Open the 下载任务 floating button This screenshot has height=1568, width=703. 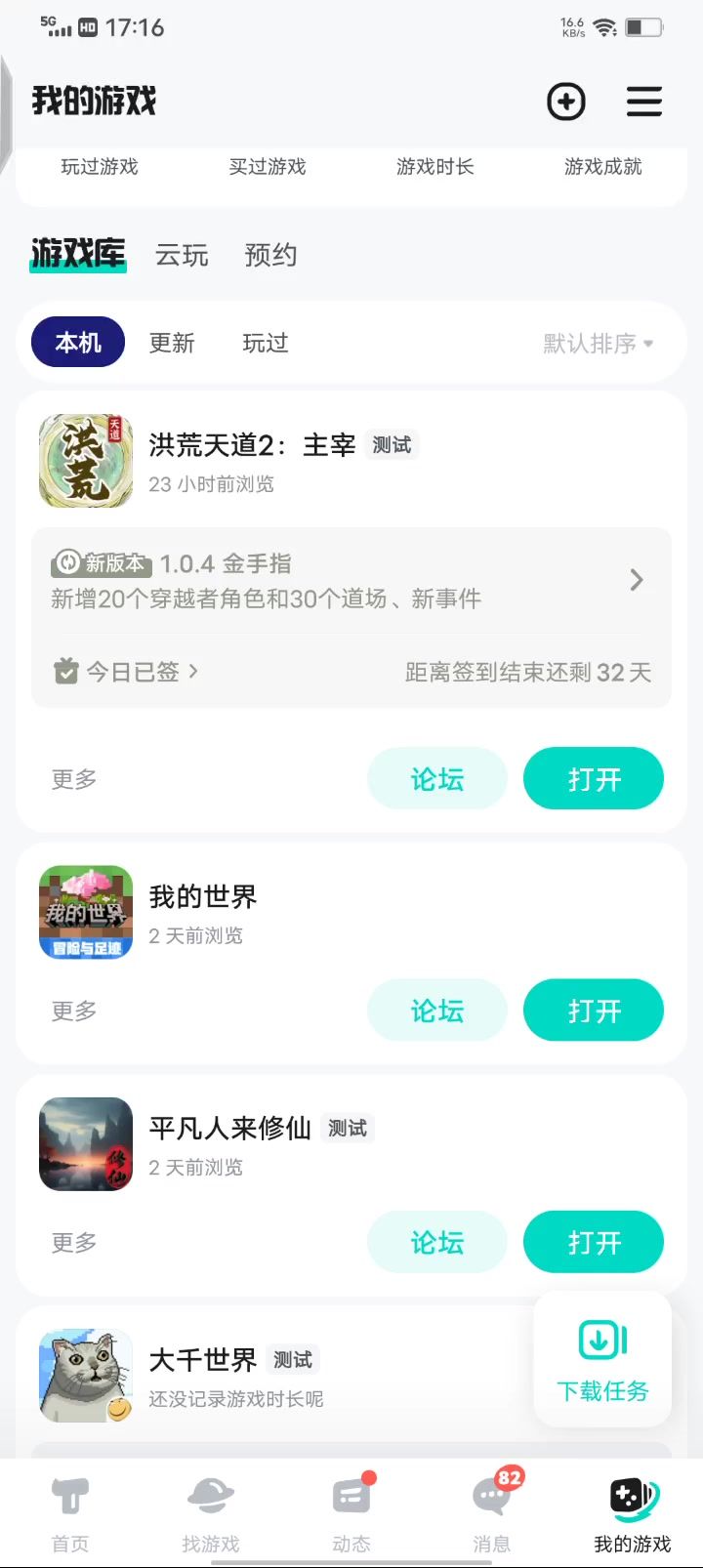click(x=602, y=1360)
